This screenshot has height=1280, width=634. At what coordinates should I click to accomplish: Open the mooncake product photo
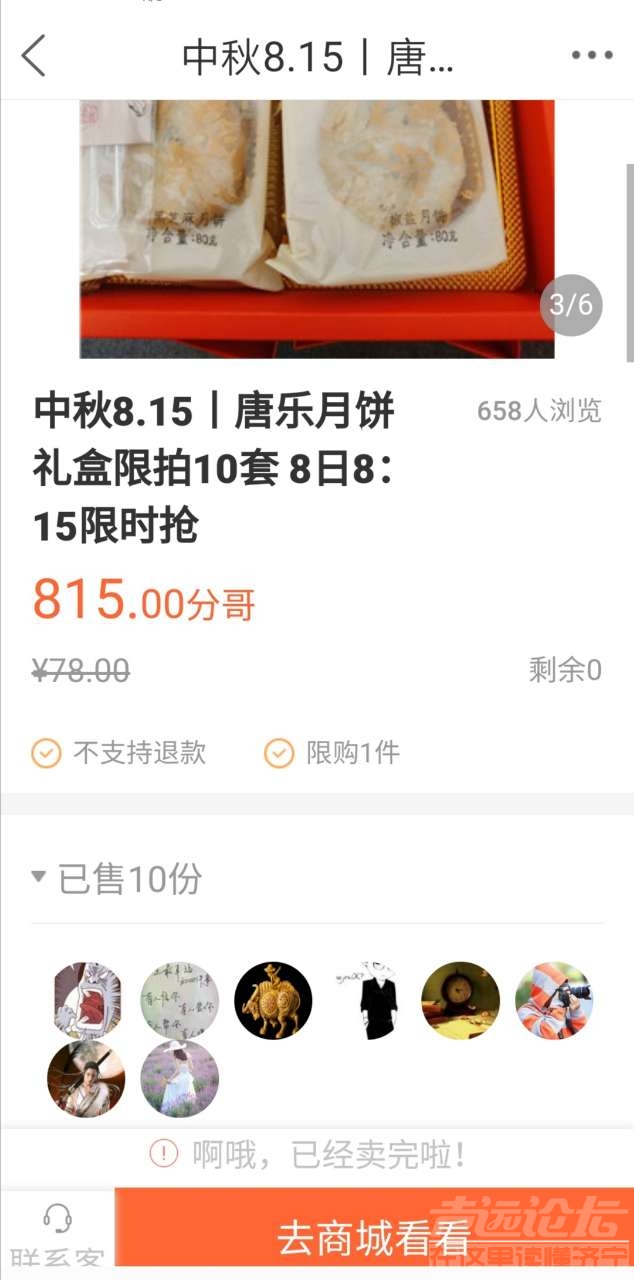(x=317, y=228)
